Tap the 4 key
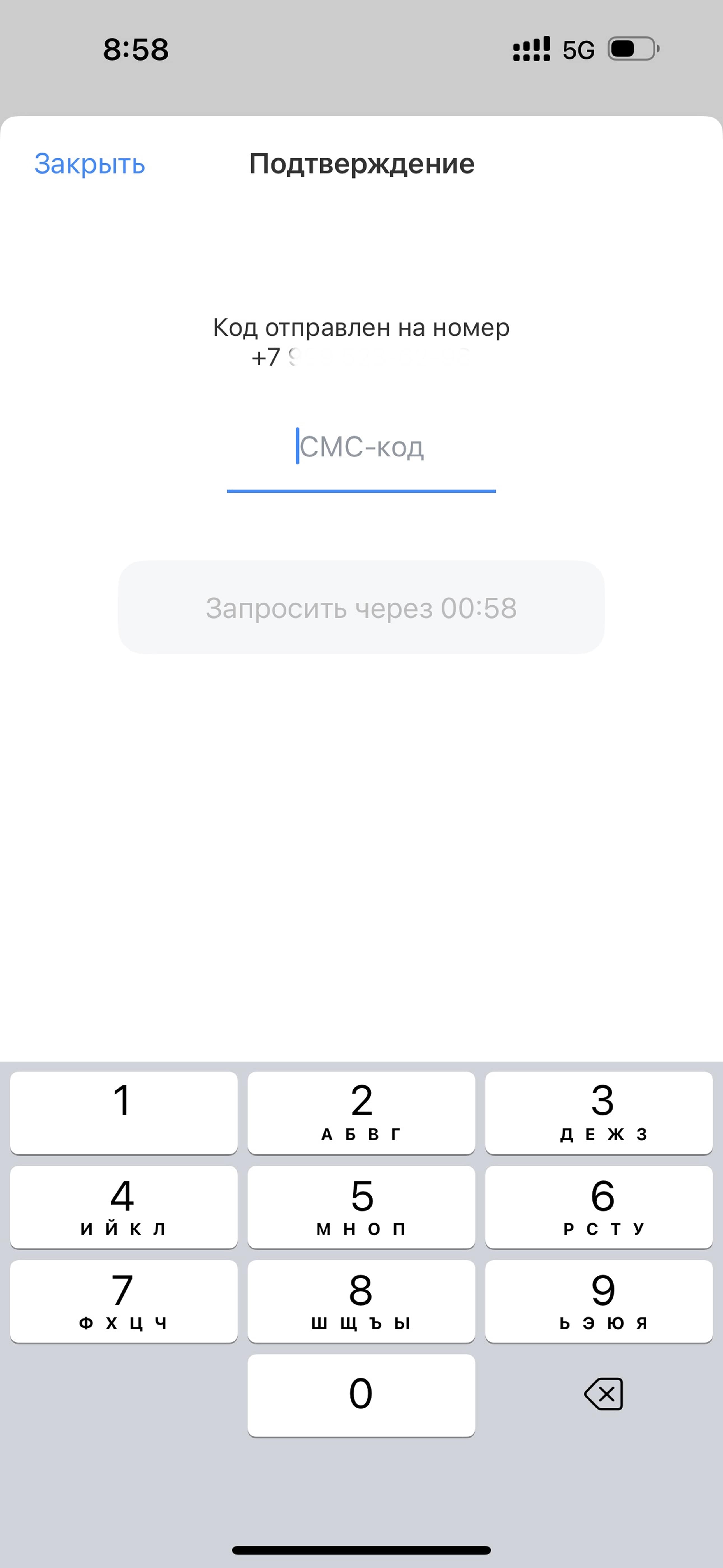The height and width of the screenshot is (1568, 723). [124, 1207]
